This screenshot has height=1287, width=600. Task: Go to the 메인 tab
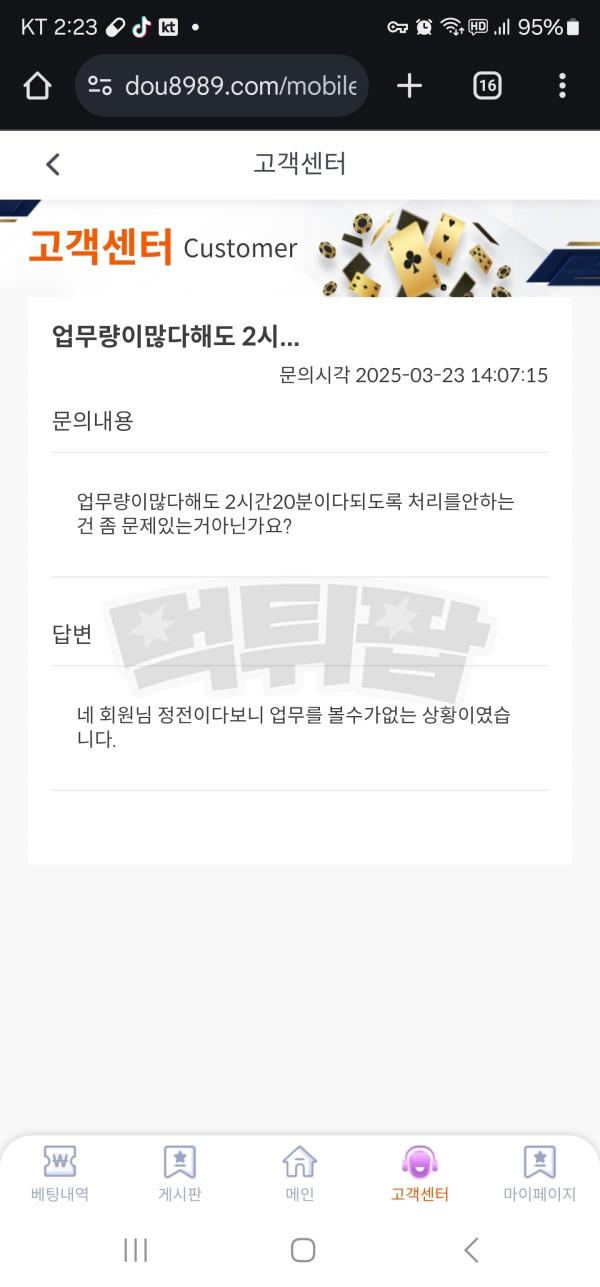coord(300,1174)
